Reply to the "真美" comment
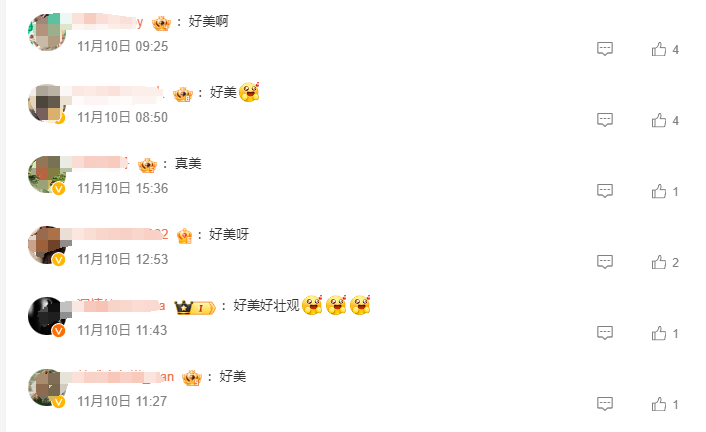This screenshot has height=432, width=706. point(605,191)
